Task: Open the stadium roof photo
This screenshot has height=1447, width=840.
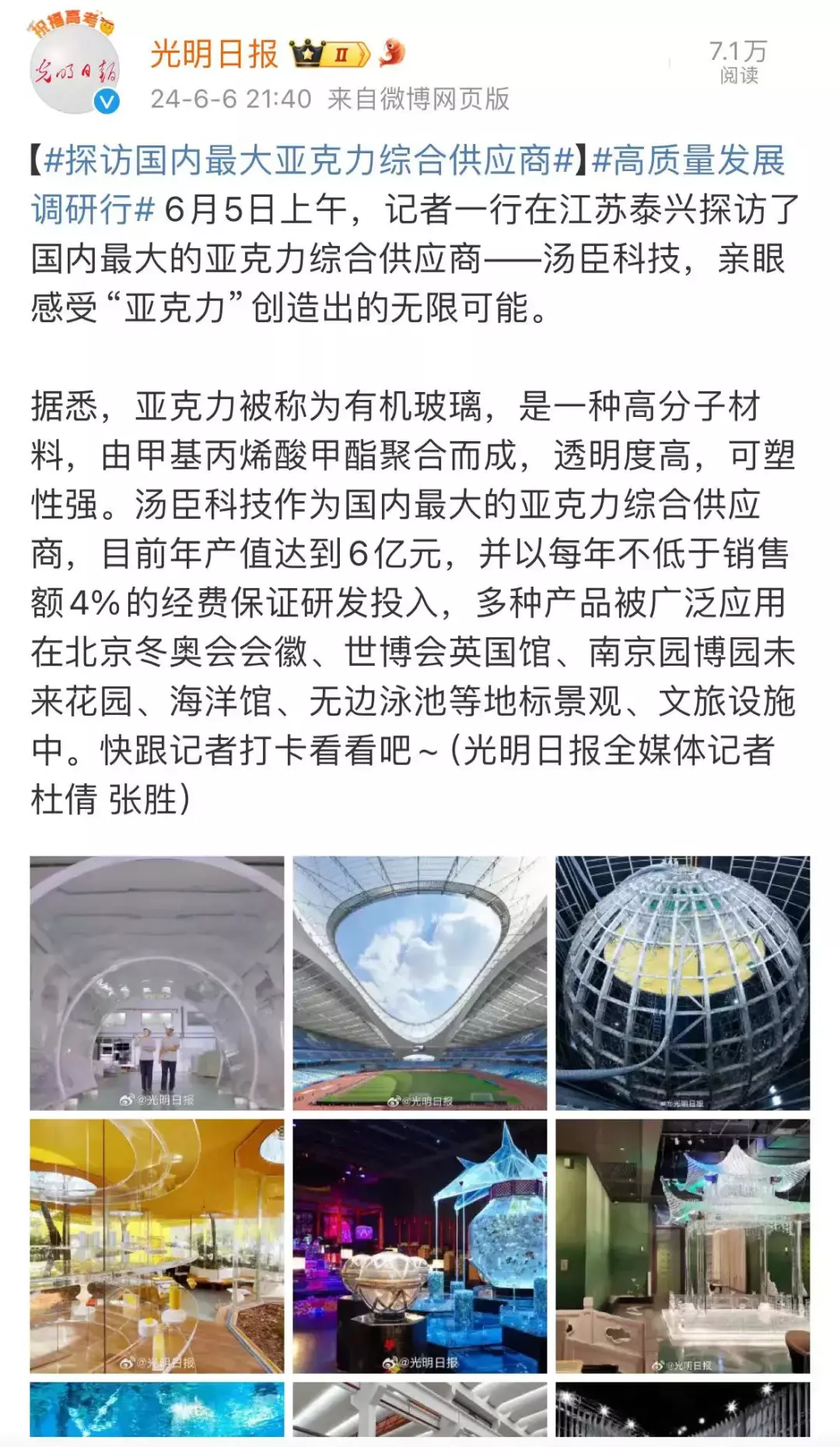Action: pos(419,983)
